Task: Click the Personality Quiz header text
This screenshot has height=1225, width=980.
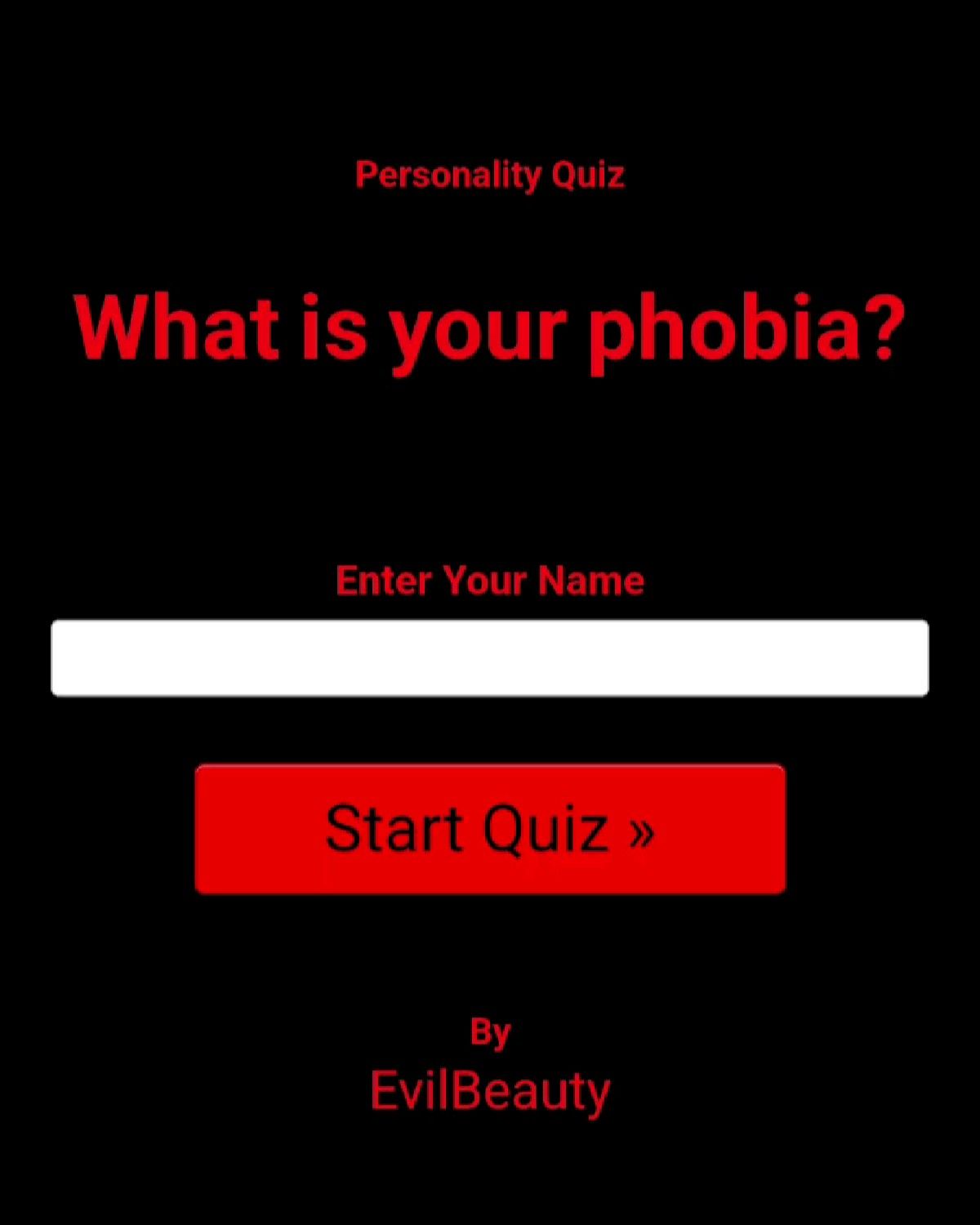Action: [489, 174]
